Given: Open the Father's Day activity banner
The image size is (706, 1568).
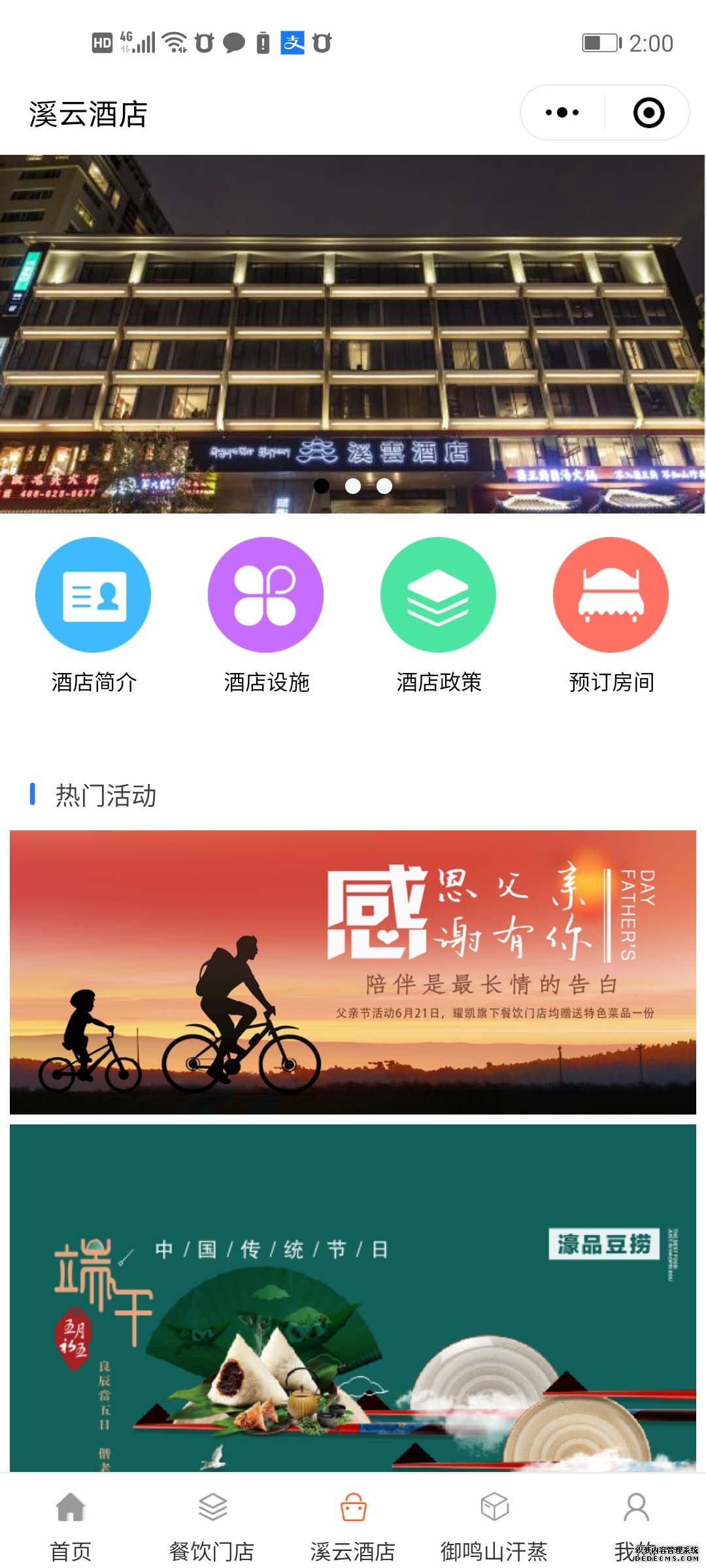Looking at the screenshot, I should pos(352,972).
